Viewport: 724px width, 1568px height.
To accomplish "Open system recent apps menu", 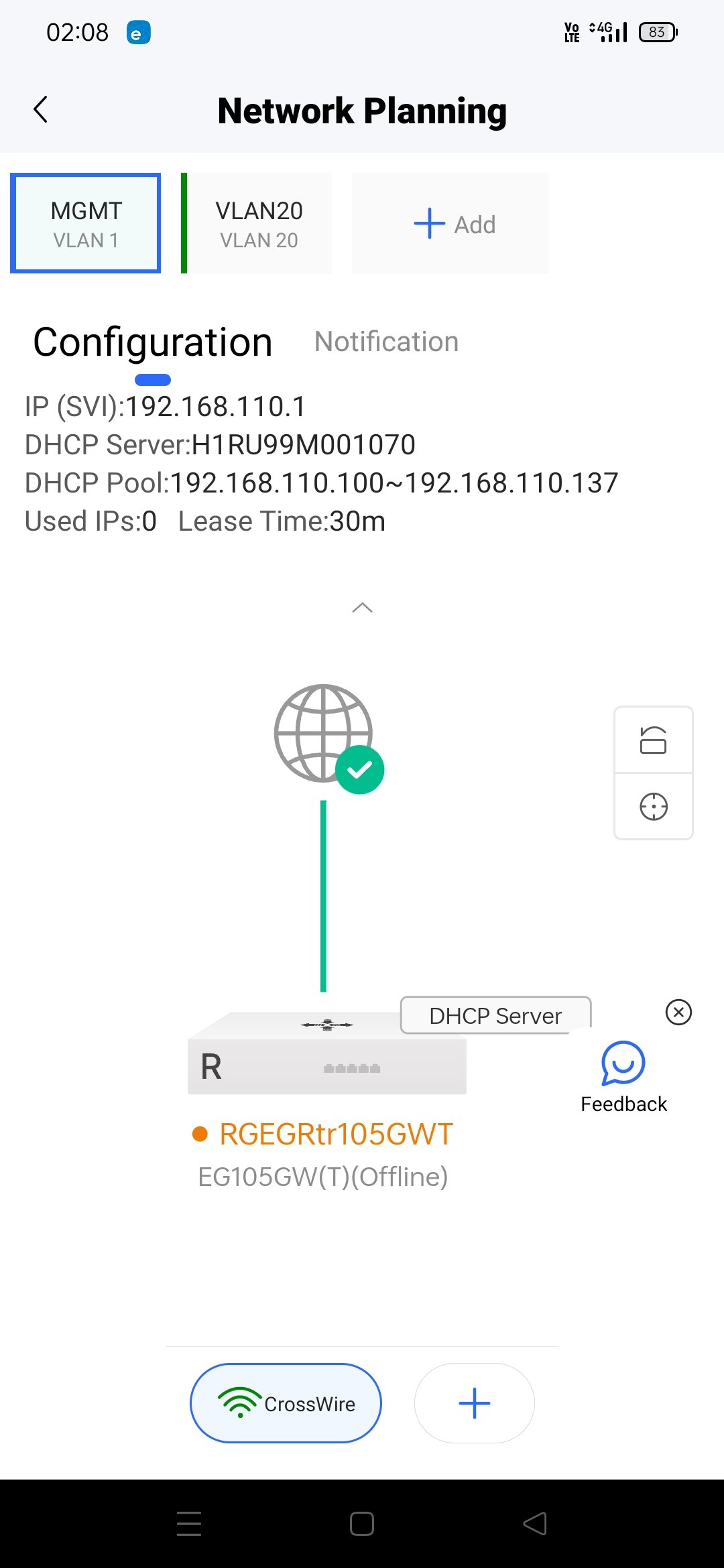I will [189, 1524].
